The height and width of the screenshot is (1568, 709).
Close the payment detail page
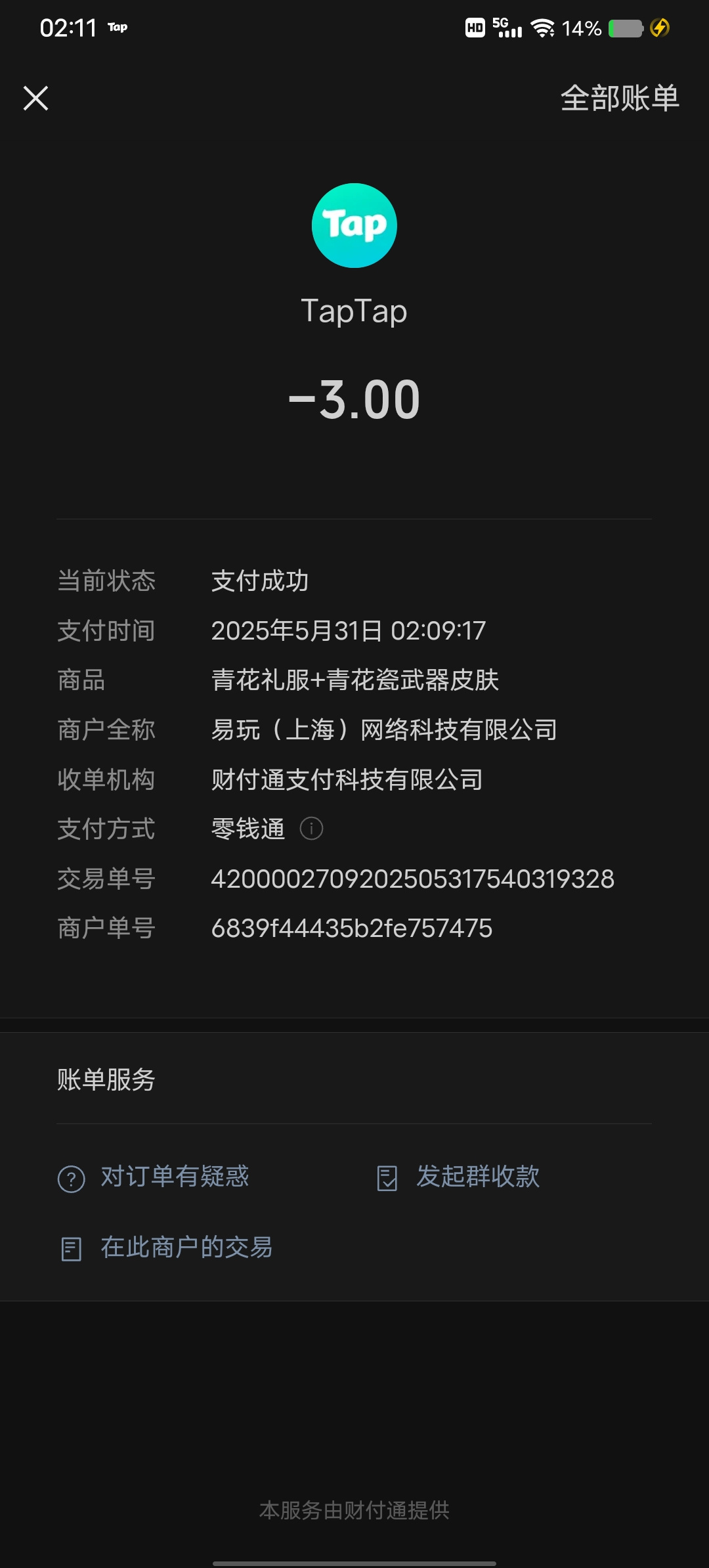click(x=35, y=98)
